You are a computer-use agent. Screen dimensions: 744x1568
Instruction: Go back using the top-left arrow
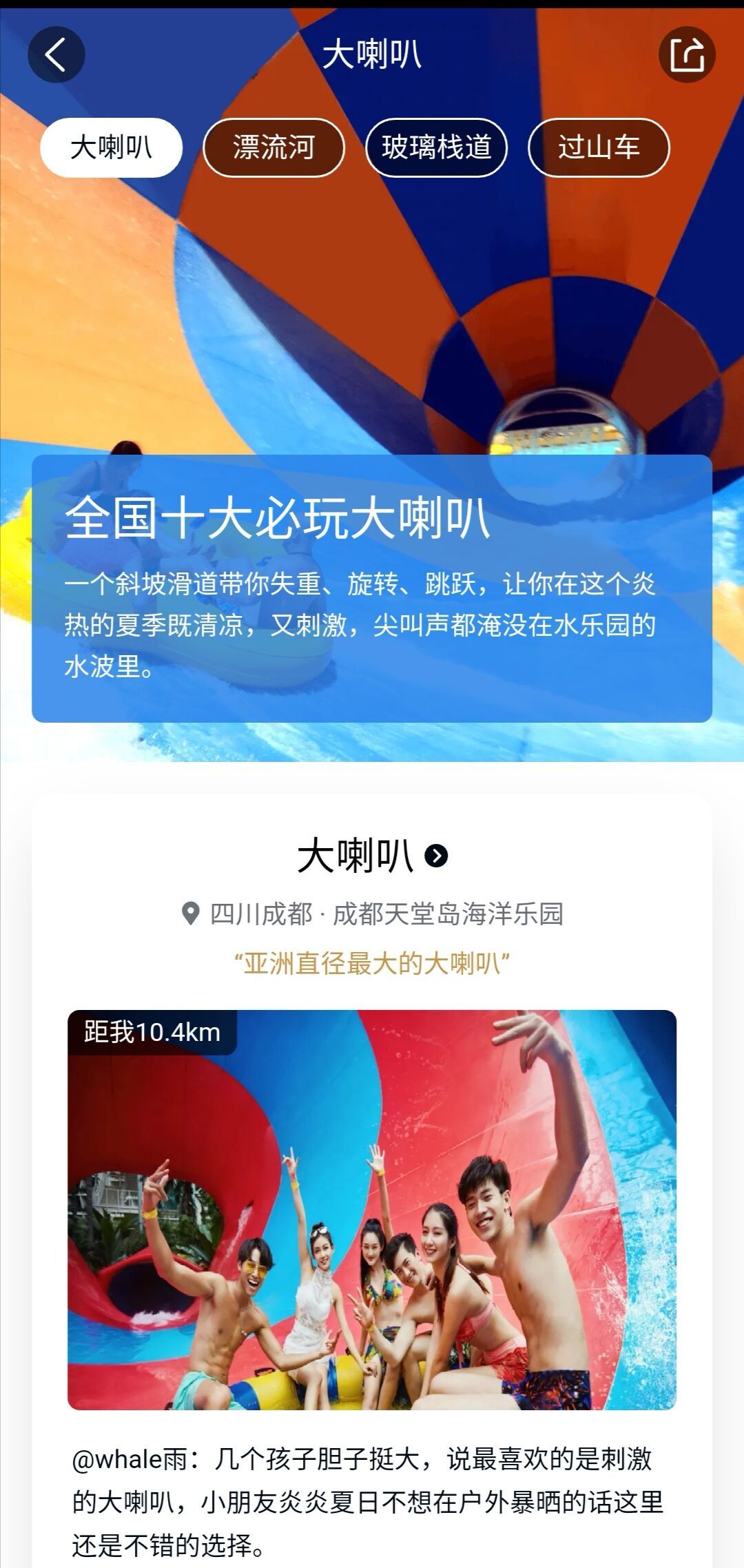56,54
